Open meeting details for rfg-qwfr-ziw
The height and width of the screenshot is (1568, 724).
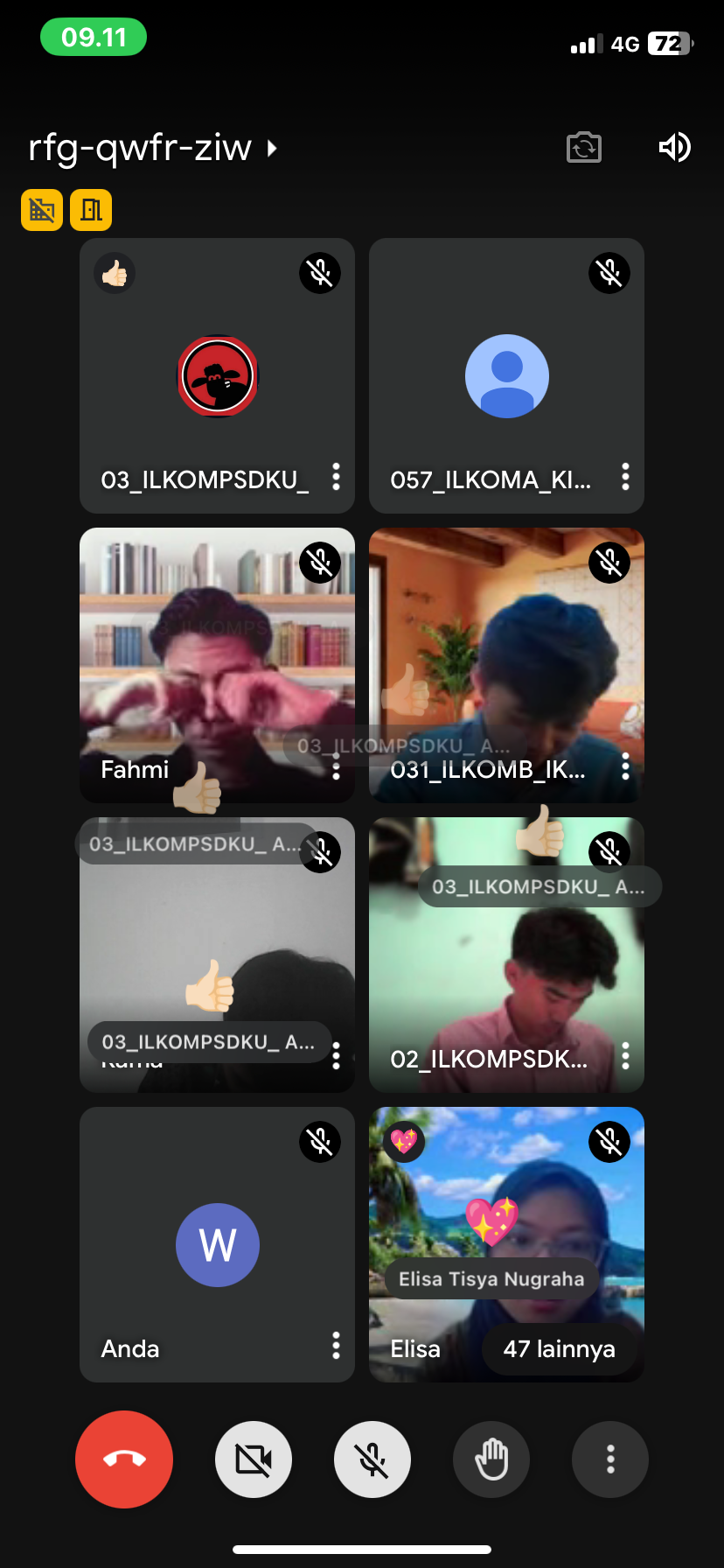pyautogui.click(x=152, y=148)
